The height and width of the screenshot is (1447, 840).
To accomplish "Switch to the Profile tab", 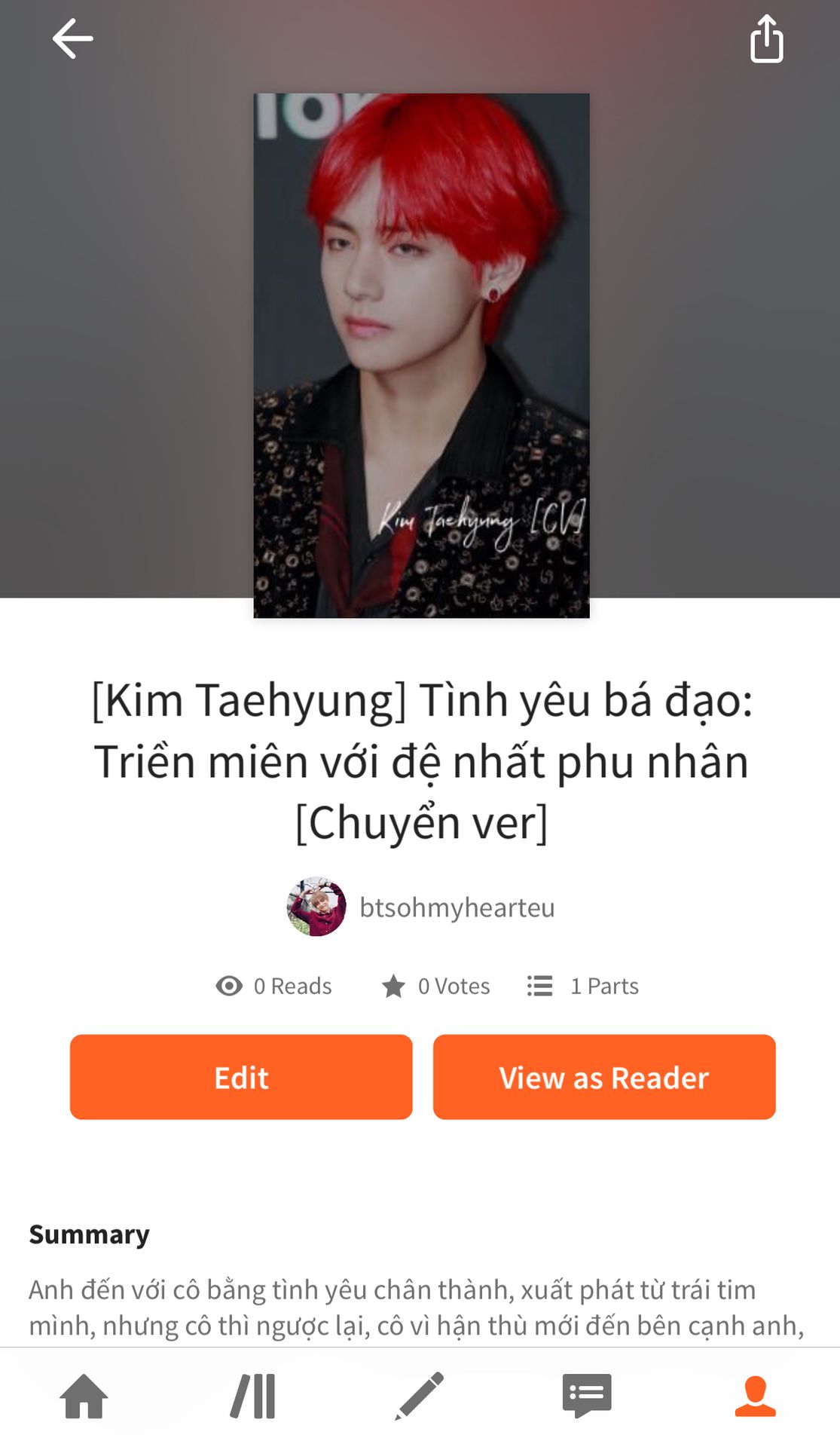I will [x=756, y=1396].
